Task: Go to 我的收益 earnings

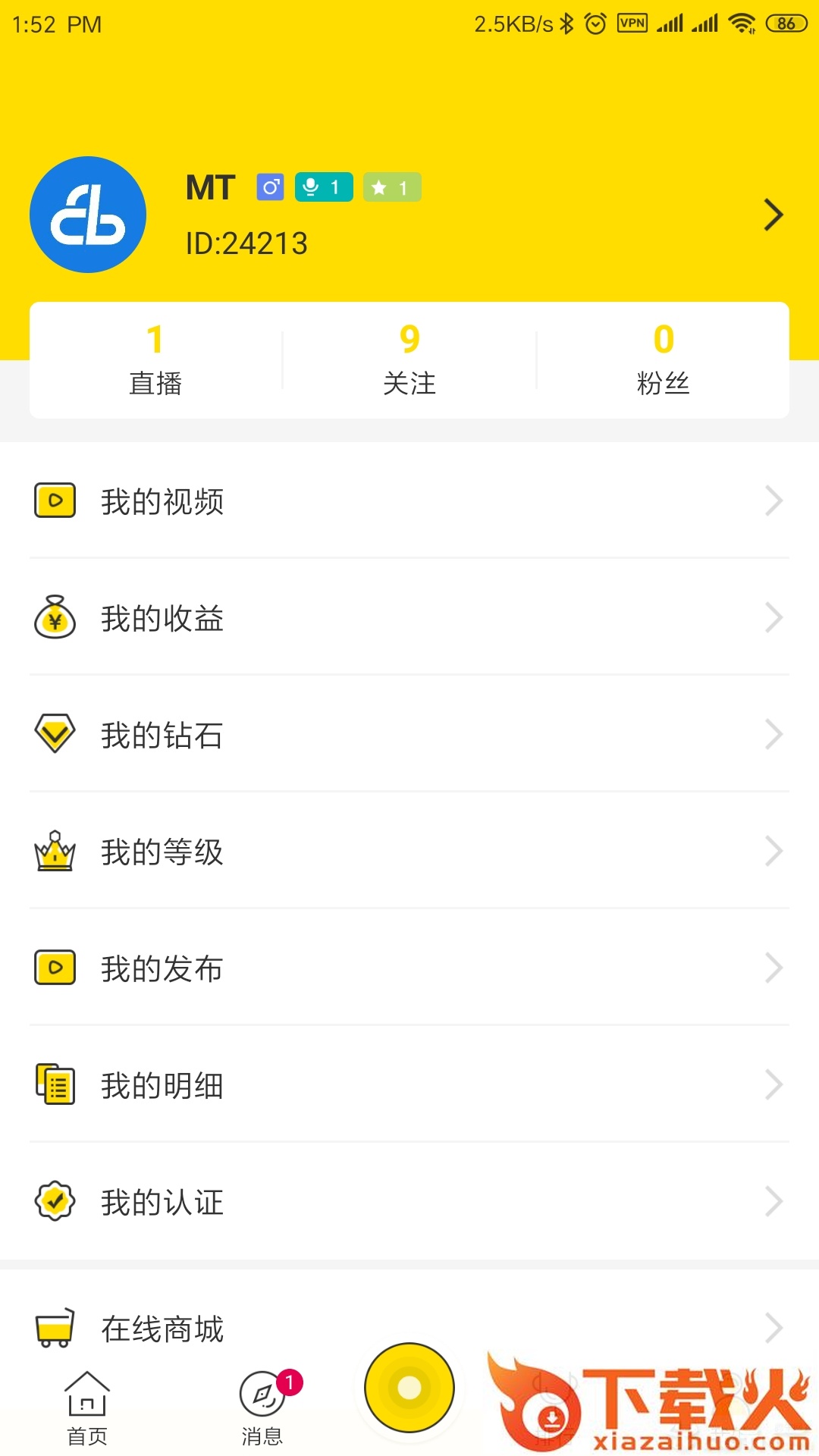Action: click(409, 618)
